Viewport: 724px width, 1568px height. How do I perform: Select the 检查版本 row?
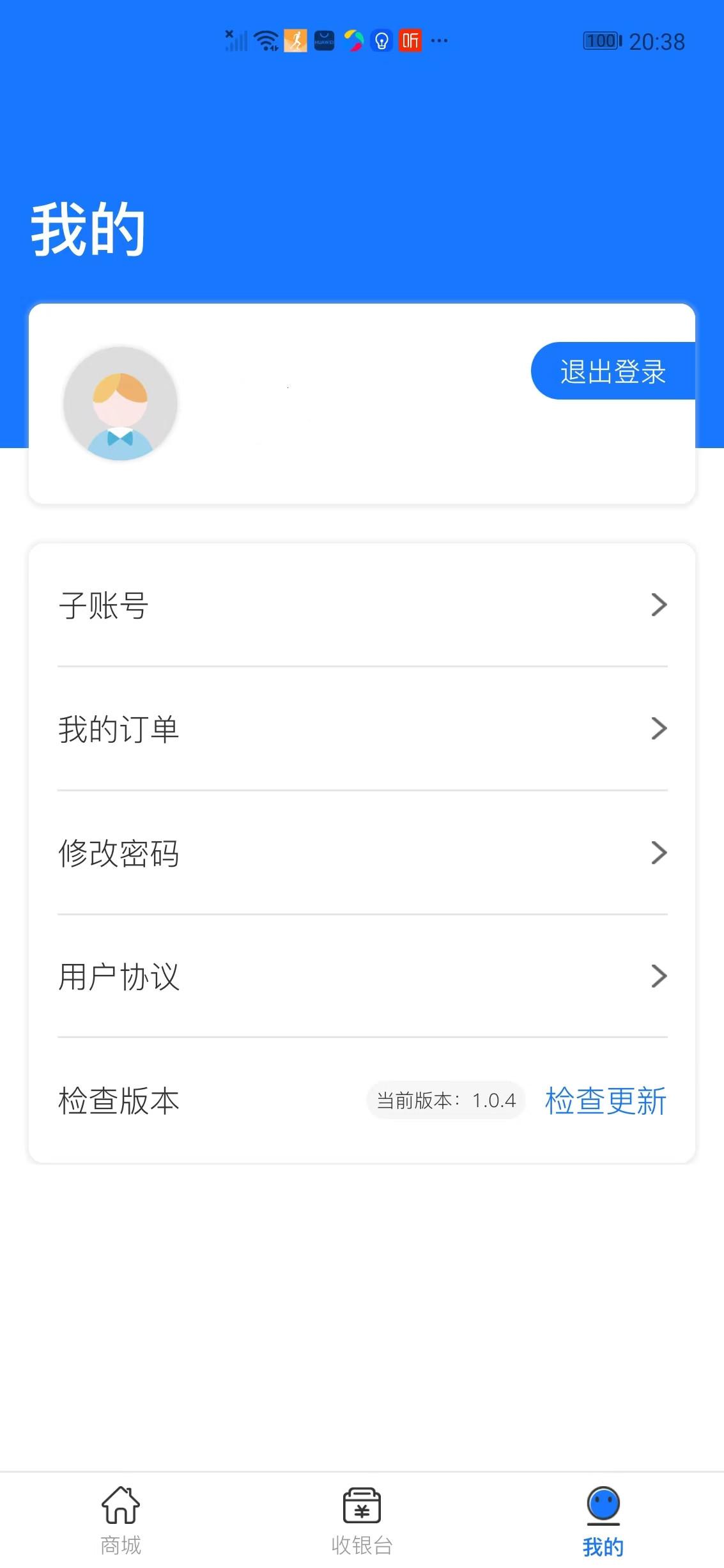pos(118,1100)
